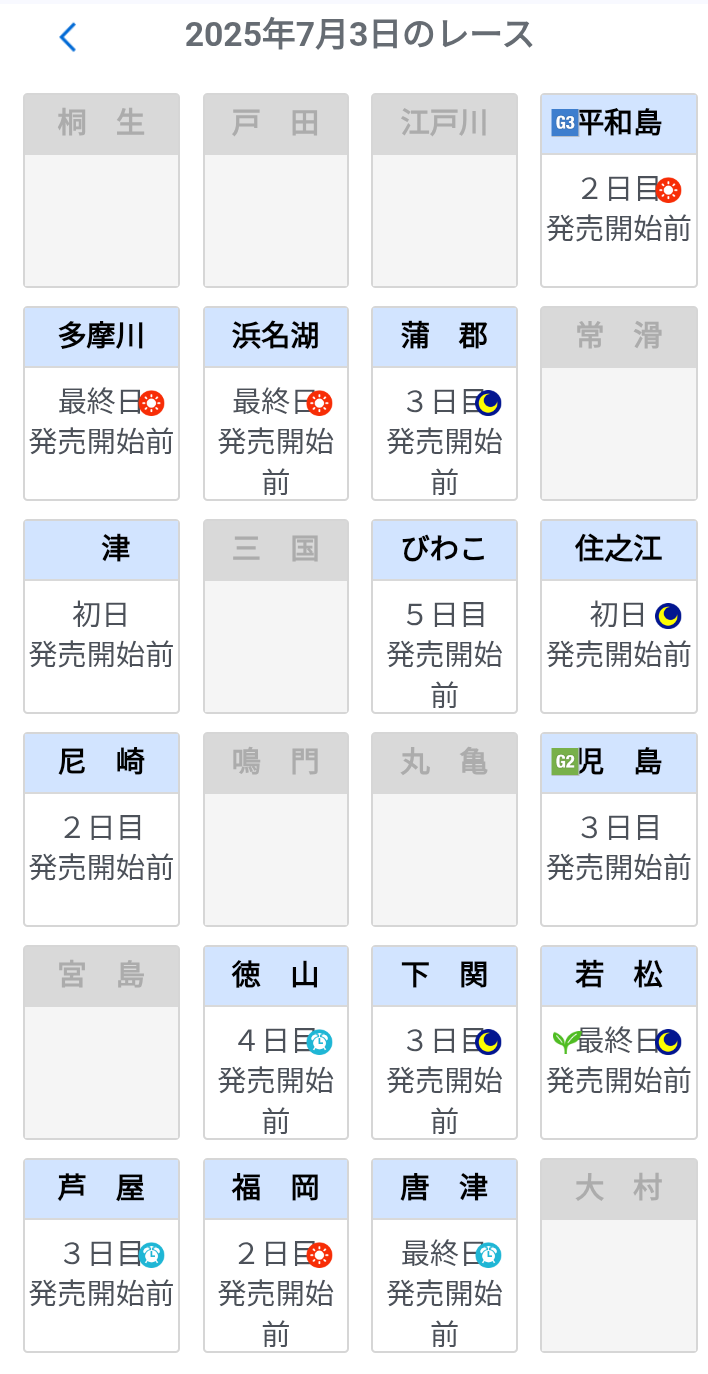Open the 平和島 G3 race card
708x1374 pixels.
(x=618, y=190)
